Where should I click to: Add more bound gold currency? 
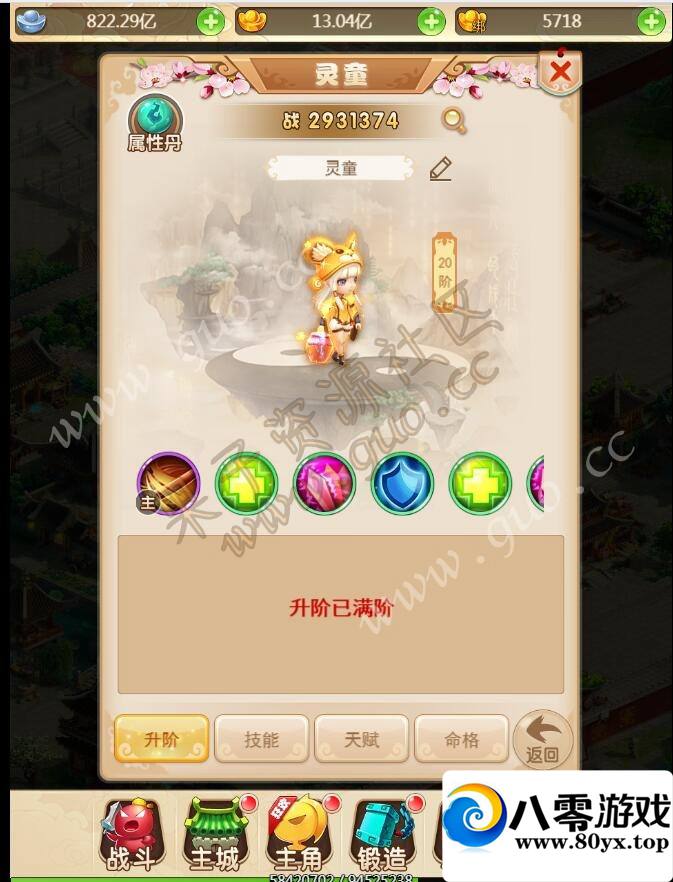click(x=651, y=21)
